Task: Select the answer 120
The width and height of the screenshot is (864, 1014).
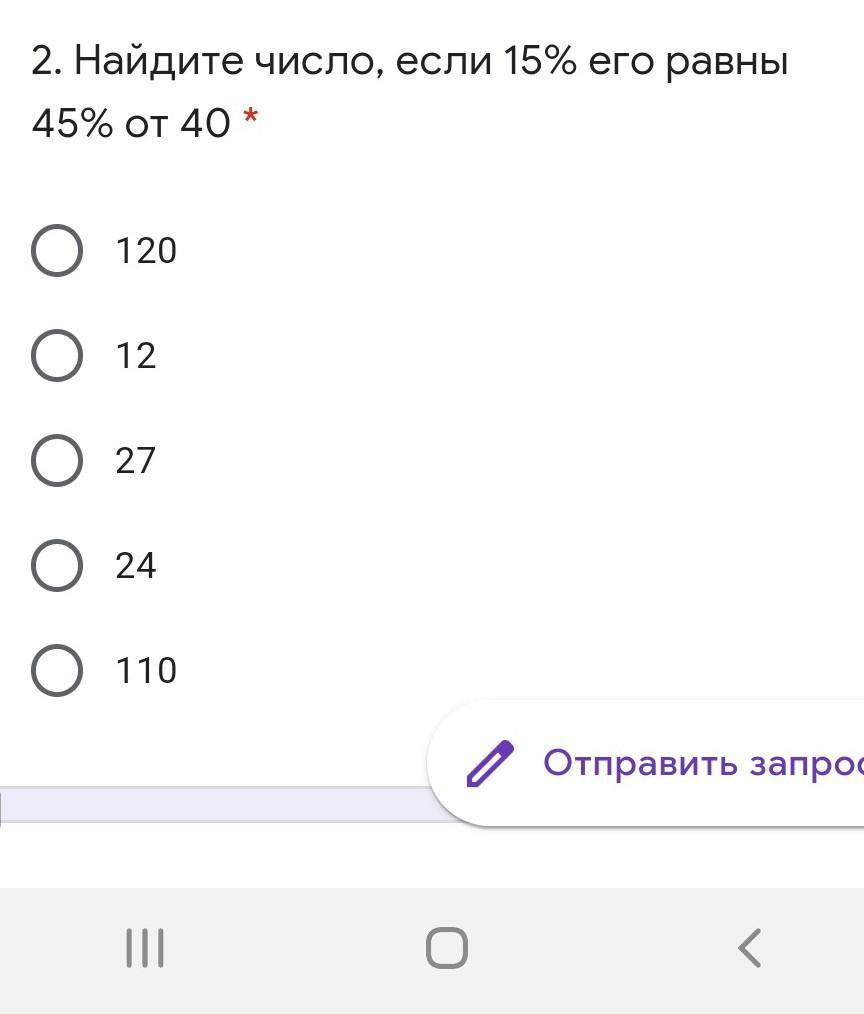Action: click(57, 250)
